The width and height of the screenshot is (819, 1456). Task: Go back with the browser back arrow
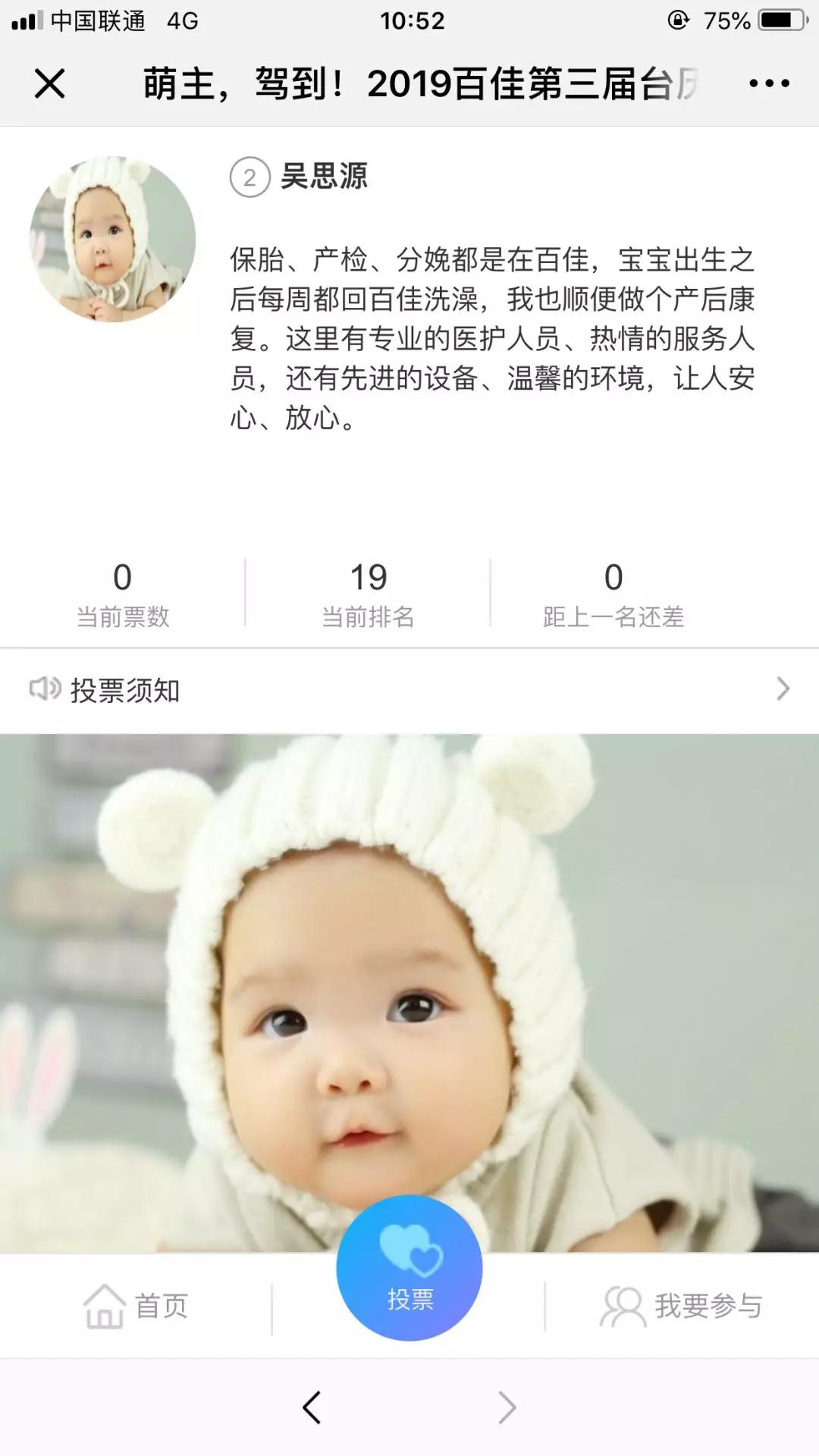click(x=312, y=1407)
